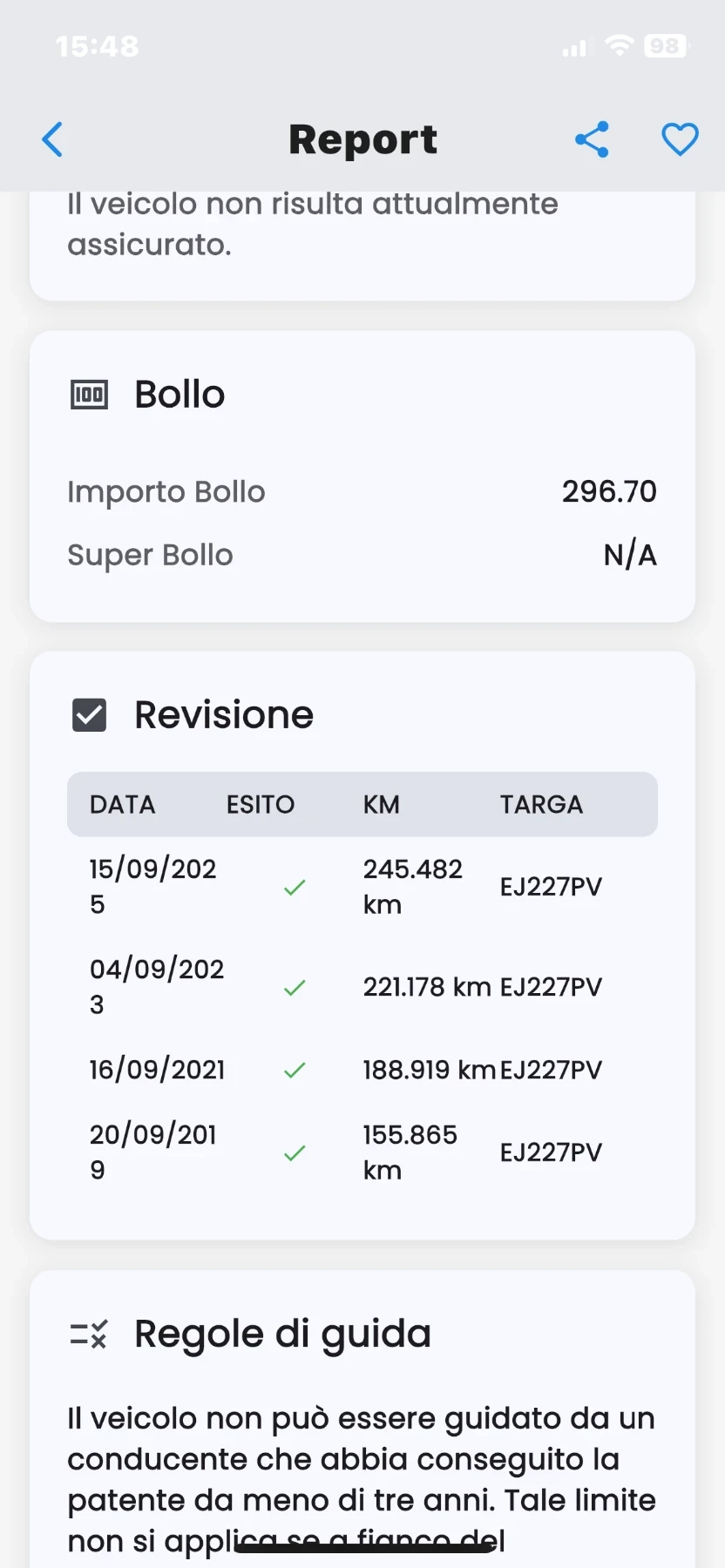
Task: Tap the Importo Bollo amount 296.70
Action: [x=609, y=490]
